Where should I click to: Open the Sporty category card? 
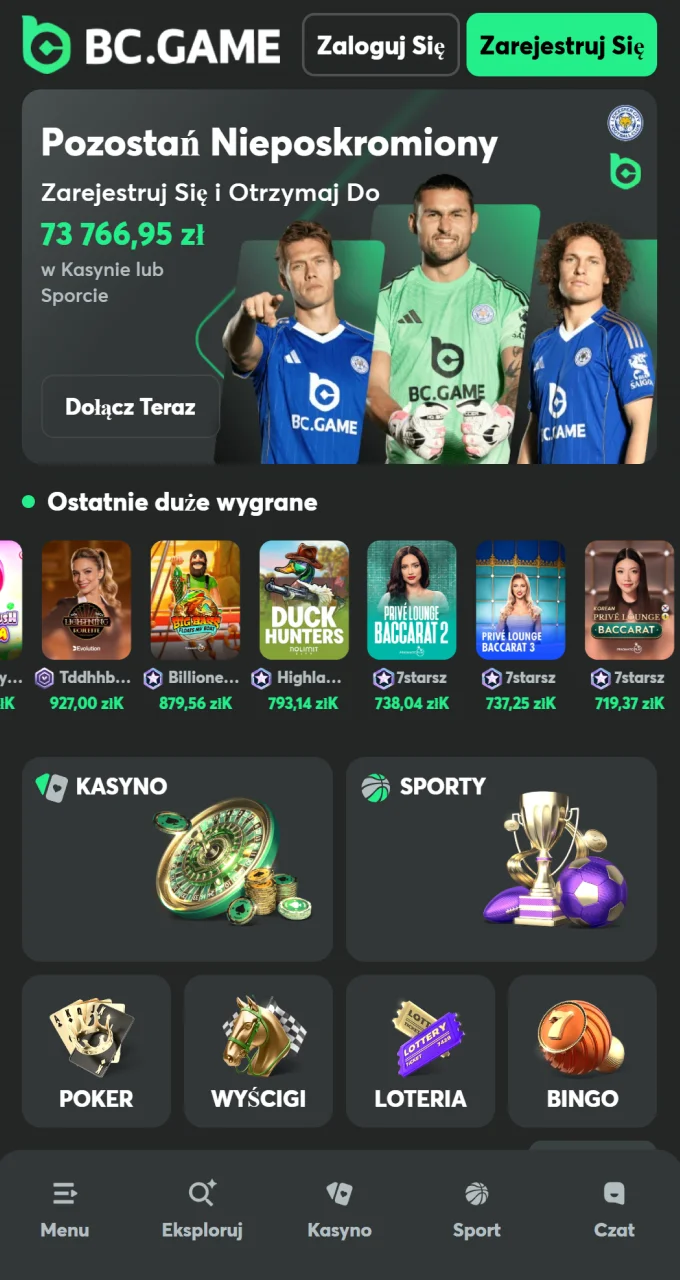501,858
